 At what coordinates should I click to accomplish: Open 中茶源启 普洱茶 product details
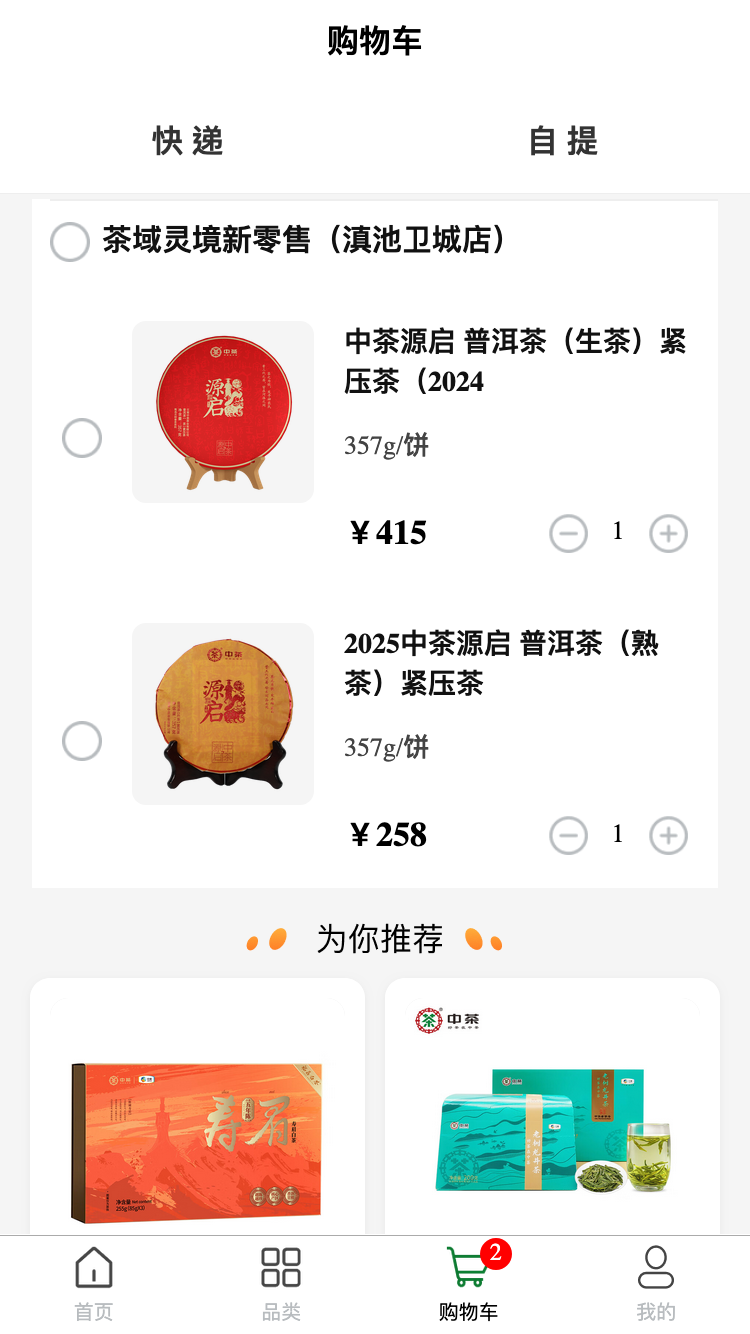(516, 362)
